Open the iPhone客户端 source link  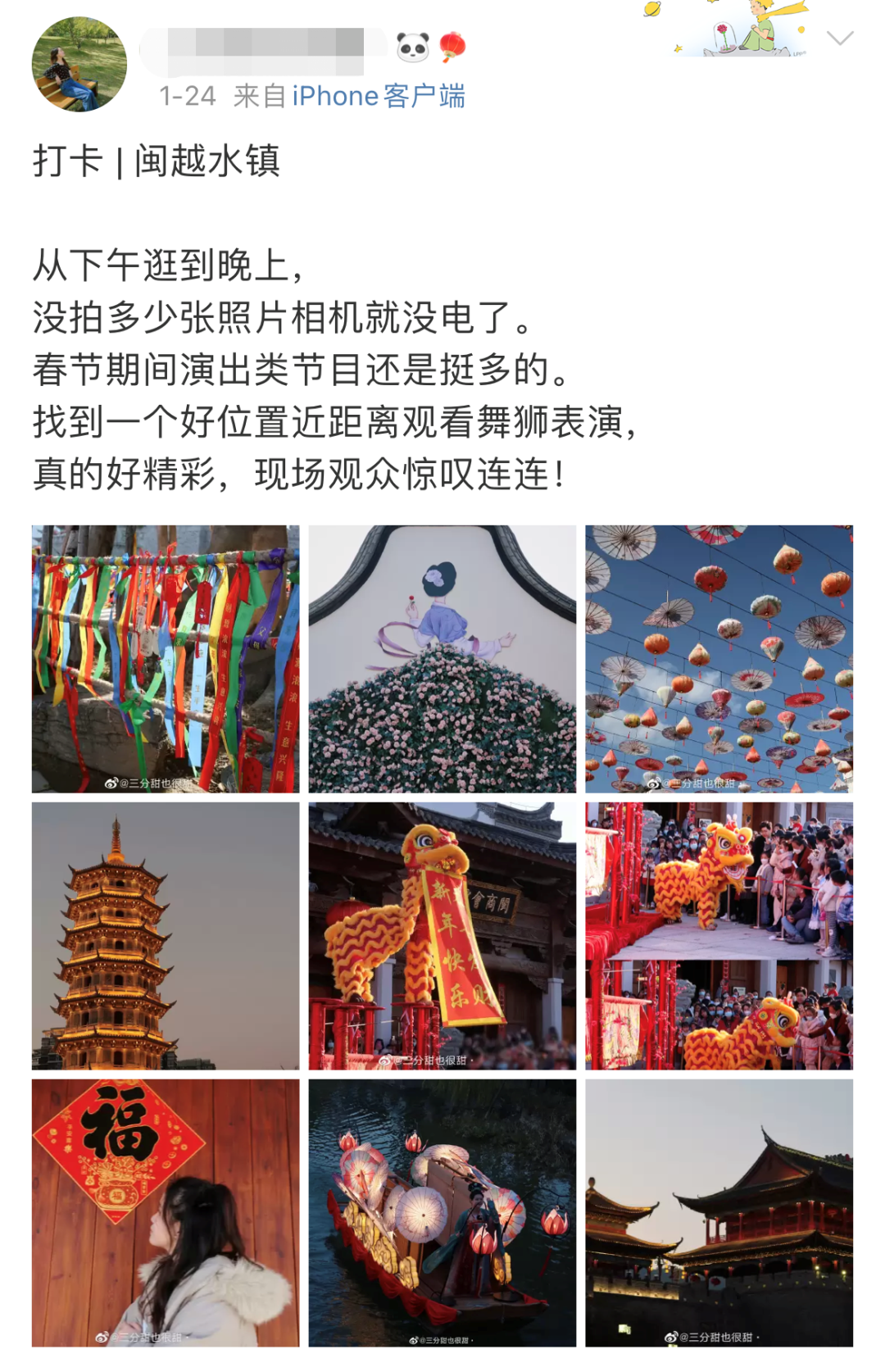tap(379, 96)
